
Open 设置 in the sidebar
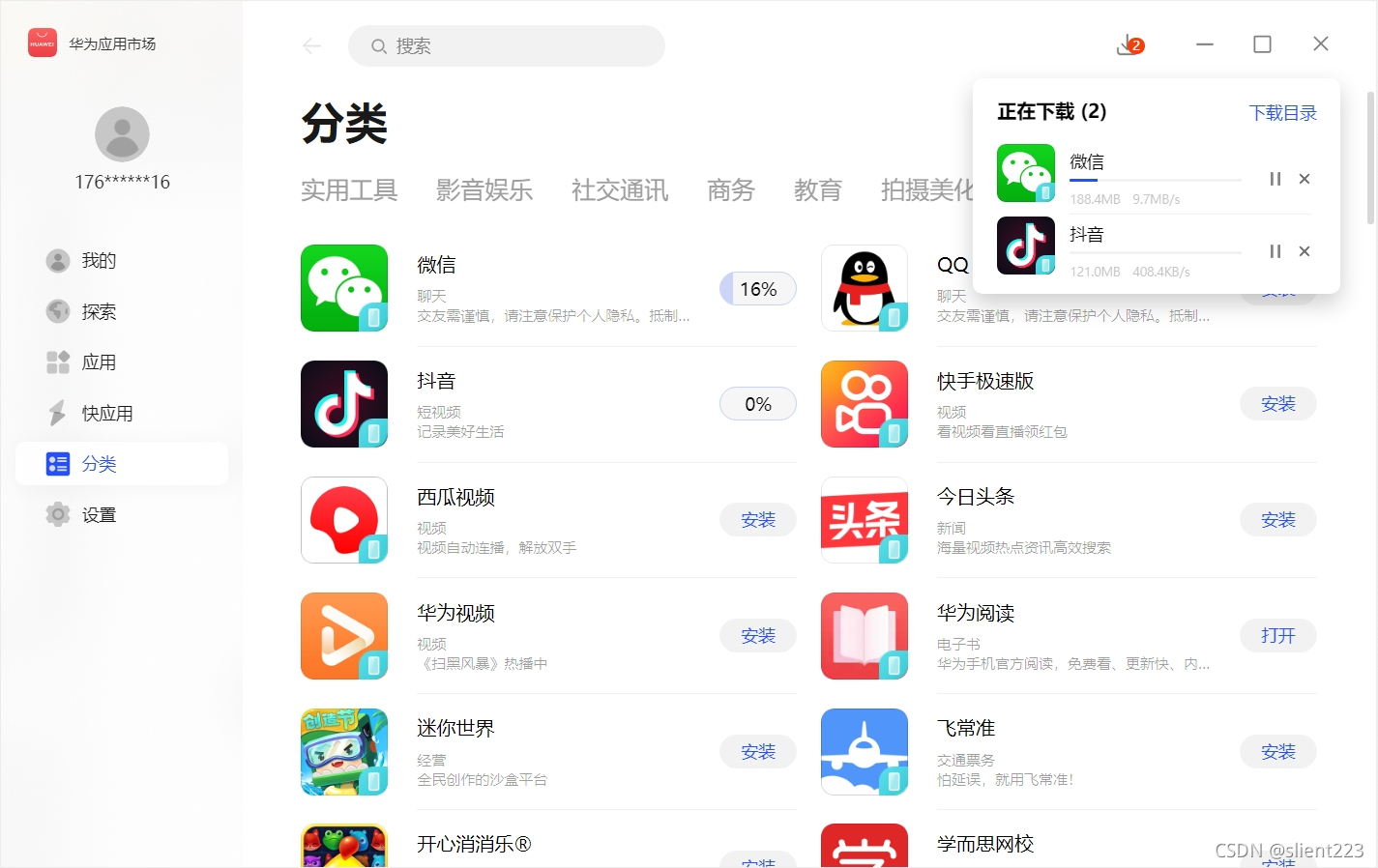click(x=98, y=515)
